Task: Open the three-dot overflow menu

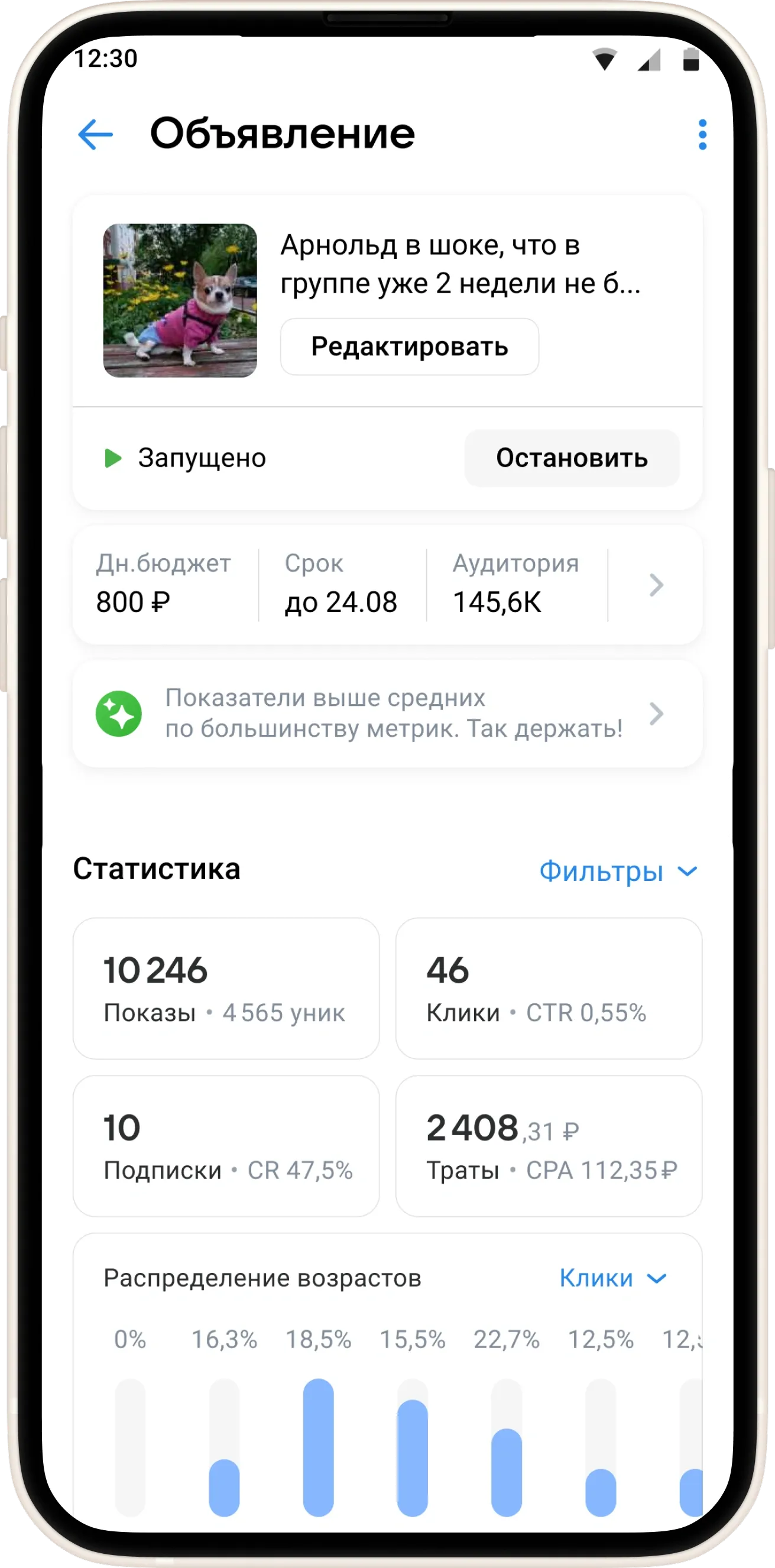Action: coord(702,135)
